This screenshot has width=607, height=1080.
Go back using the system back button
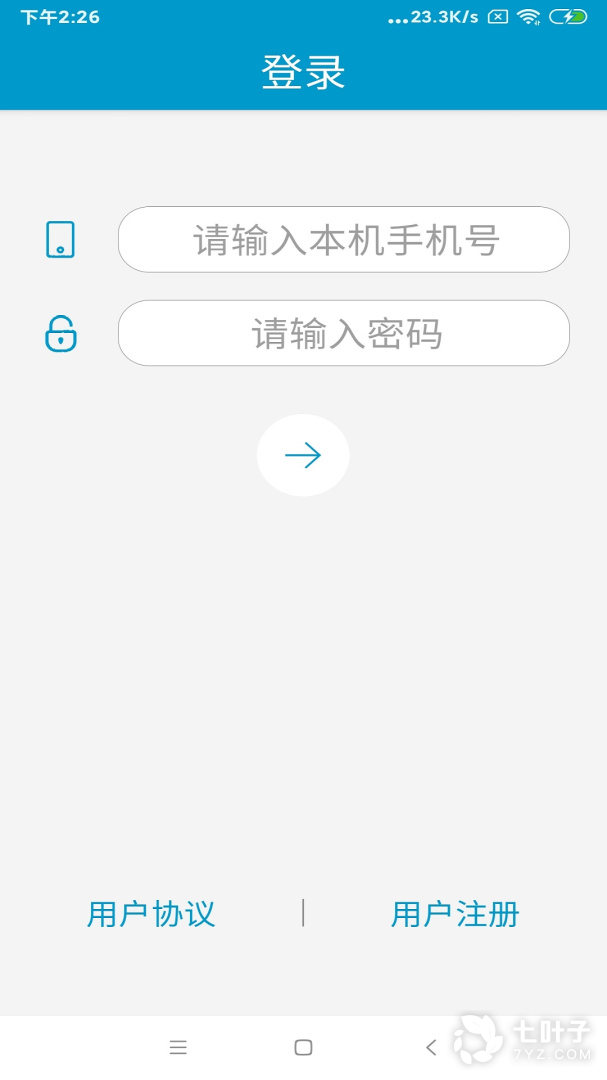431,1047
